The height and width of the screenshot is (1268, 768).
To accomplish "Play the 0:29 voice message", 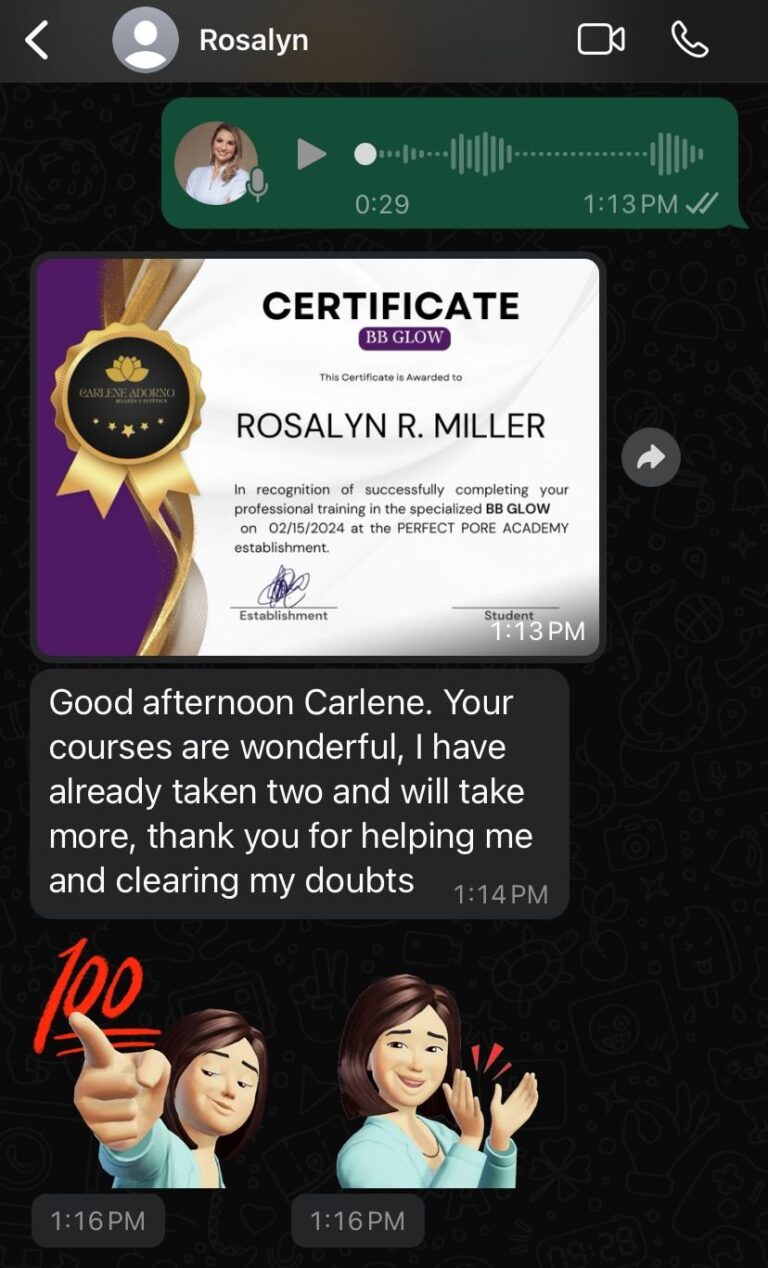I will click(x=311, y=154).
